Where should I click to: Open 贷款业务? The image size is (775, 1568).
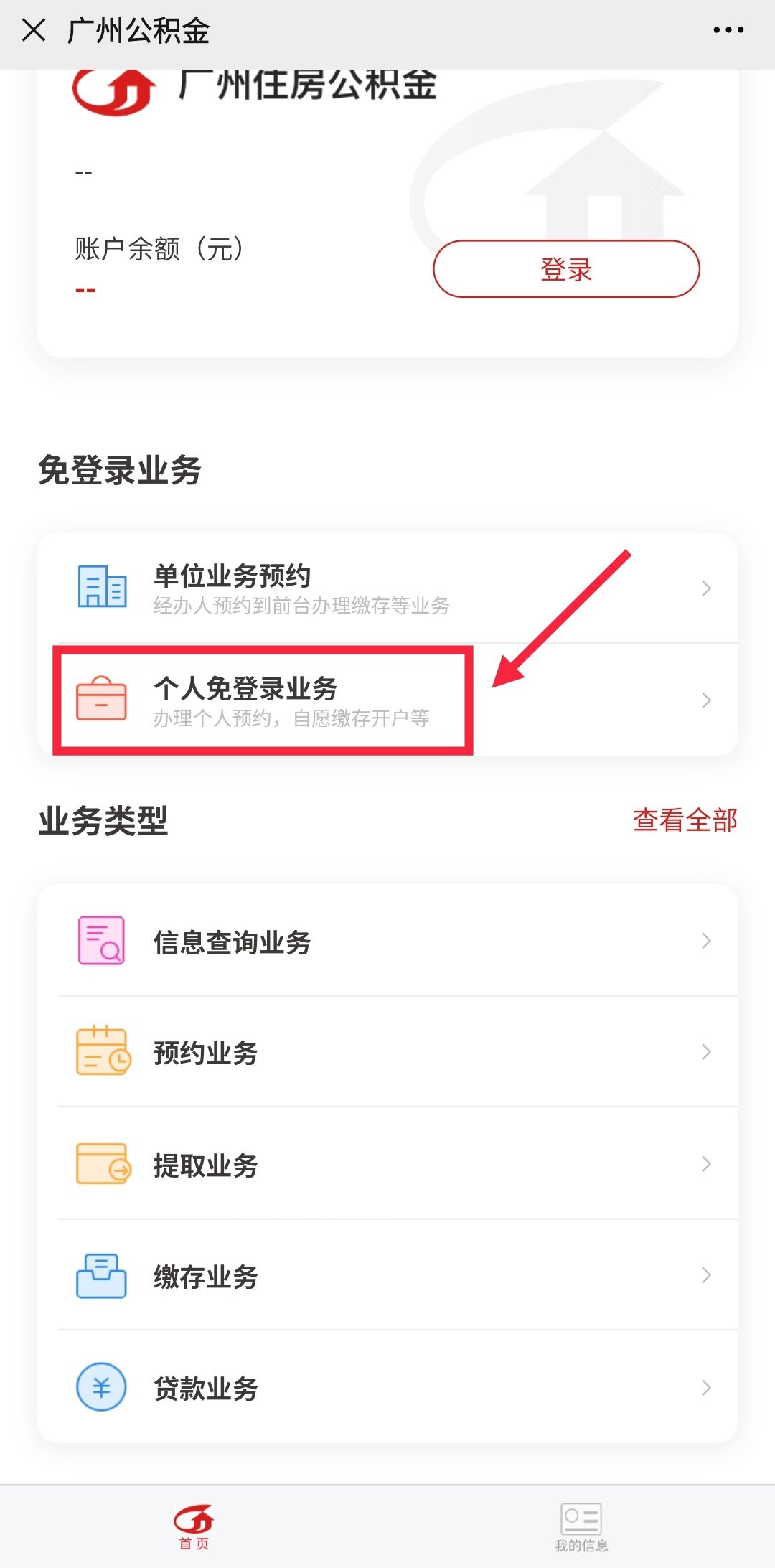coord(387,1388)
